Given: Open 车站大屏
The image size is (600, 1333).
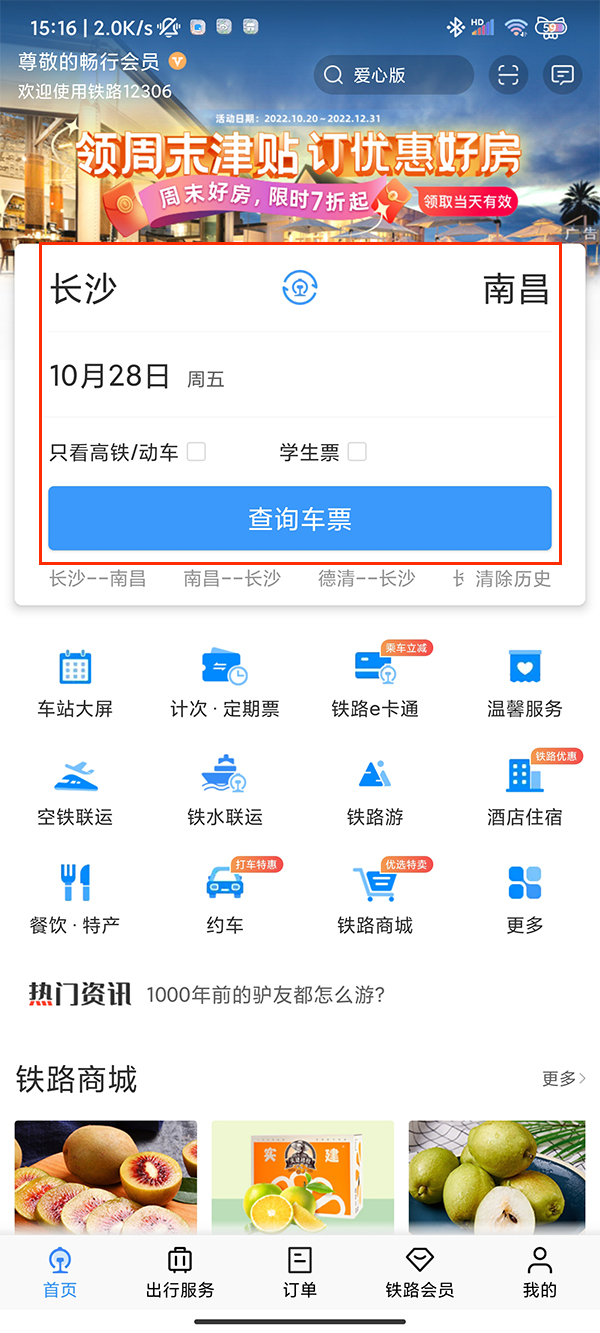Looking at the screenshot, I should [75, 683].
